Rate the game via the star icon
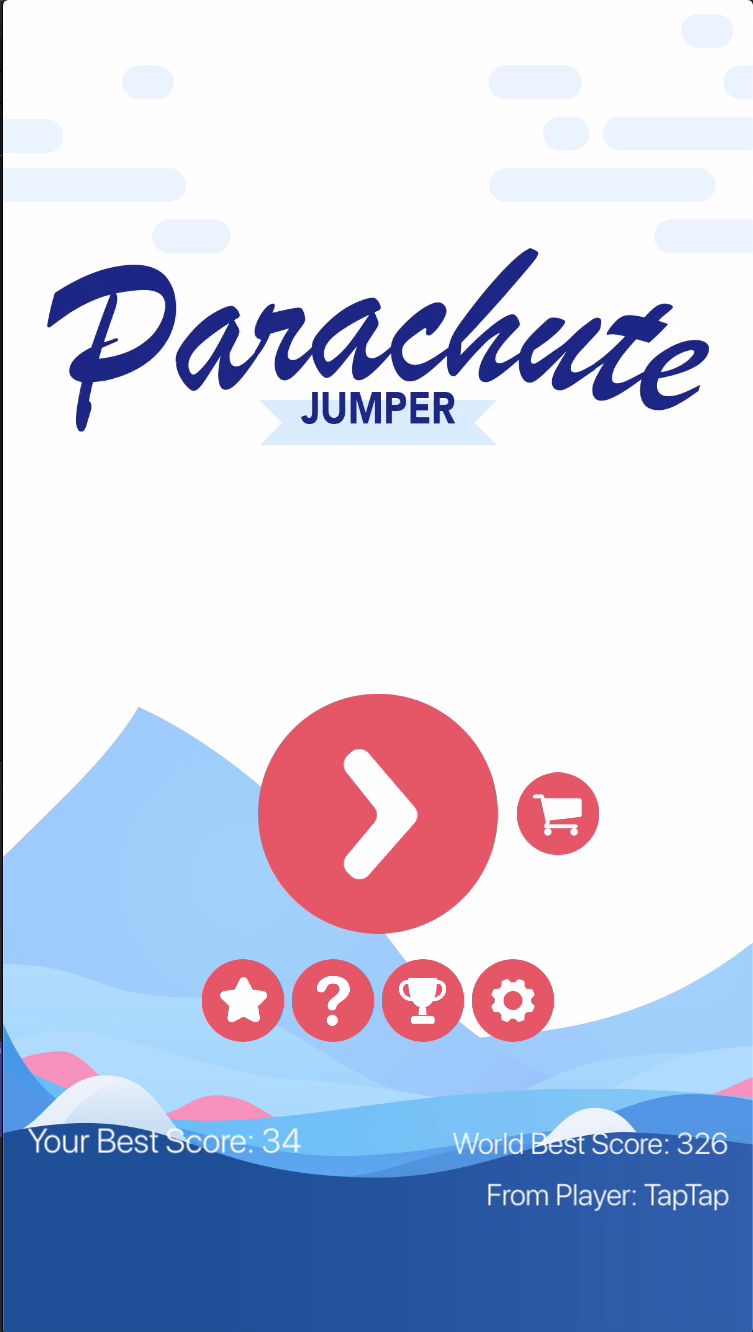753x1332 pixels. 243,1000
